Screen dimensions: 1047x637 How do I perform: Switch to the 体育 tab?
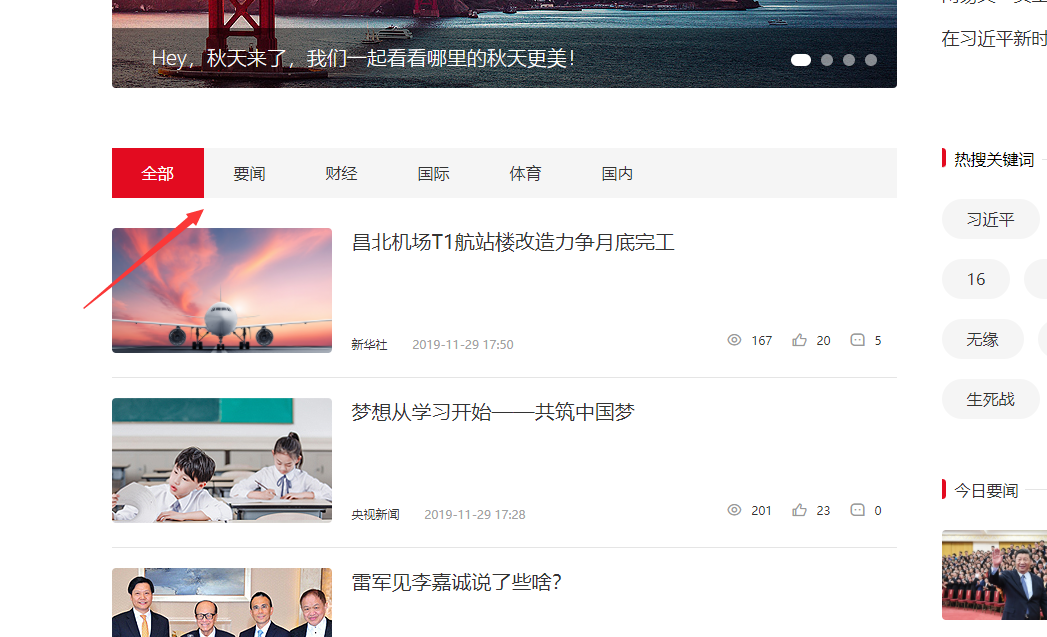[525, 173]
